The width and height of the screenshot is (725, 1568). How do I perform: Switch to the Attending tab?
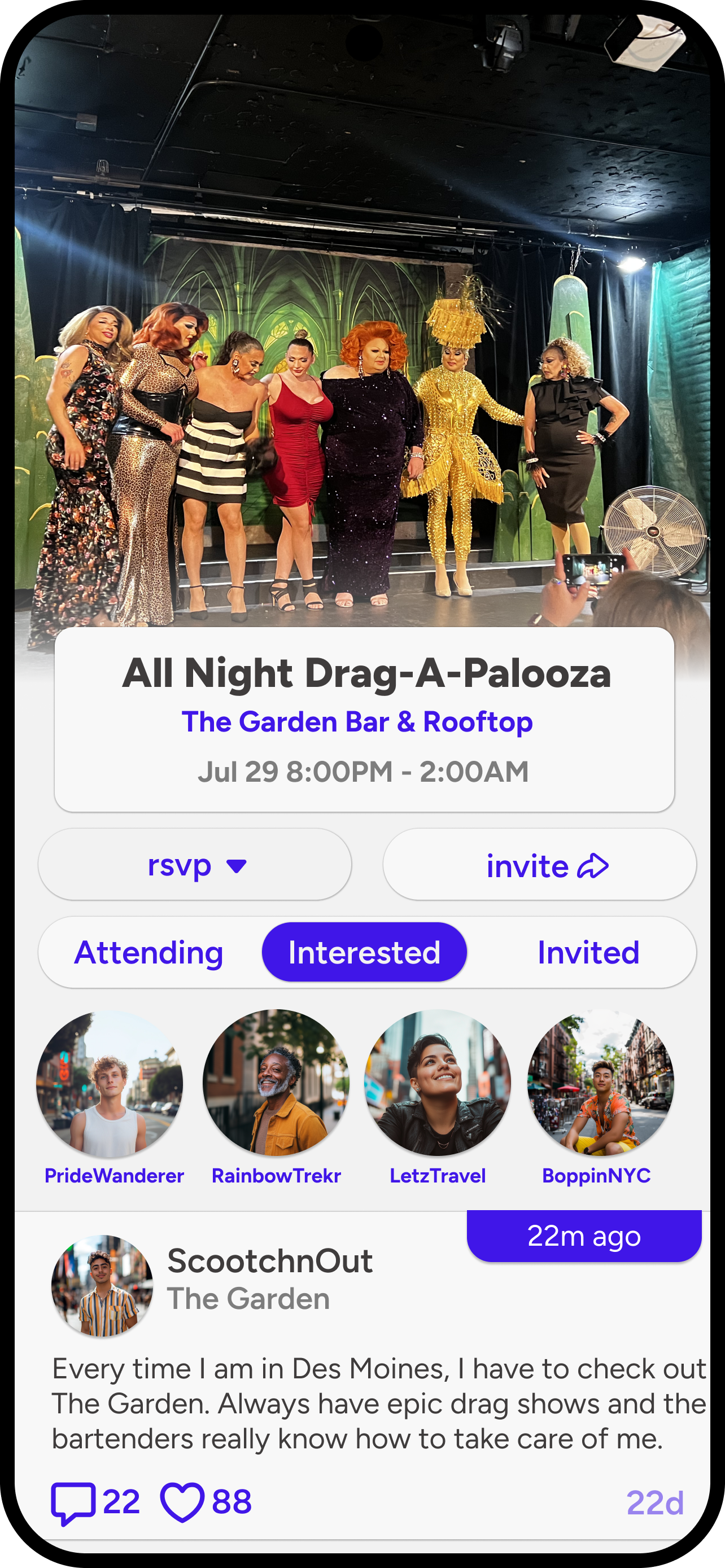click(x=149, y=953)
